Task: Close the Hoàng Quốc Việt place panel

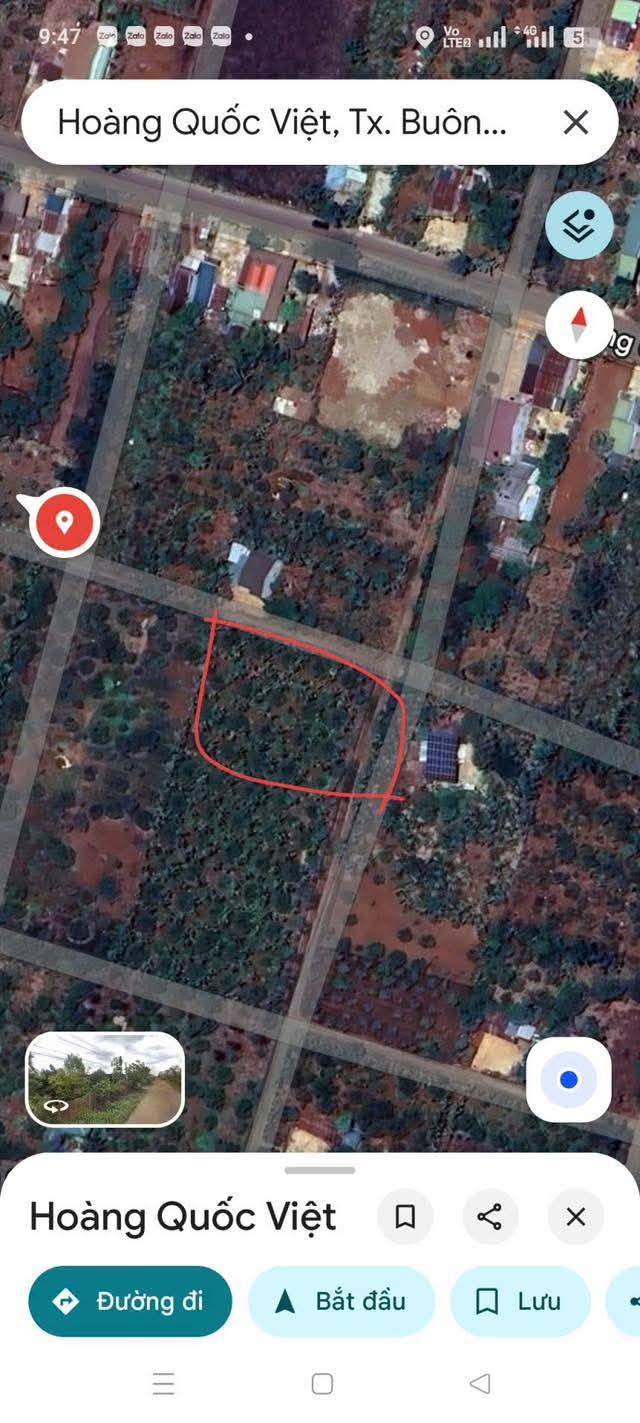Action: point(576,1216)
